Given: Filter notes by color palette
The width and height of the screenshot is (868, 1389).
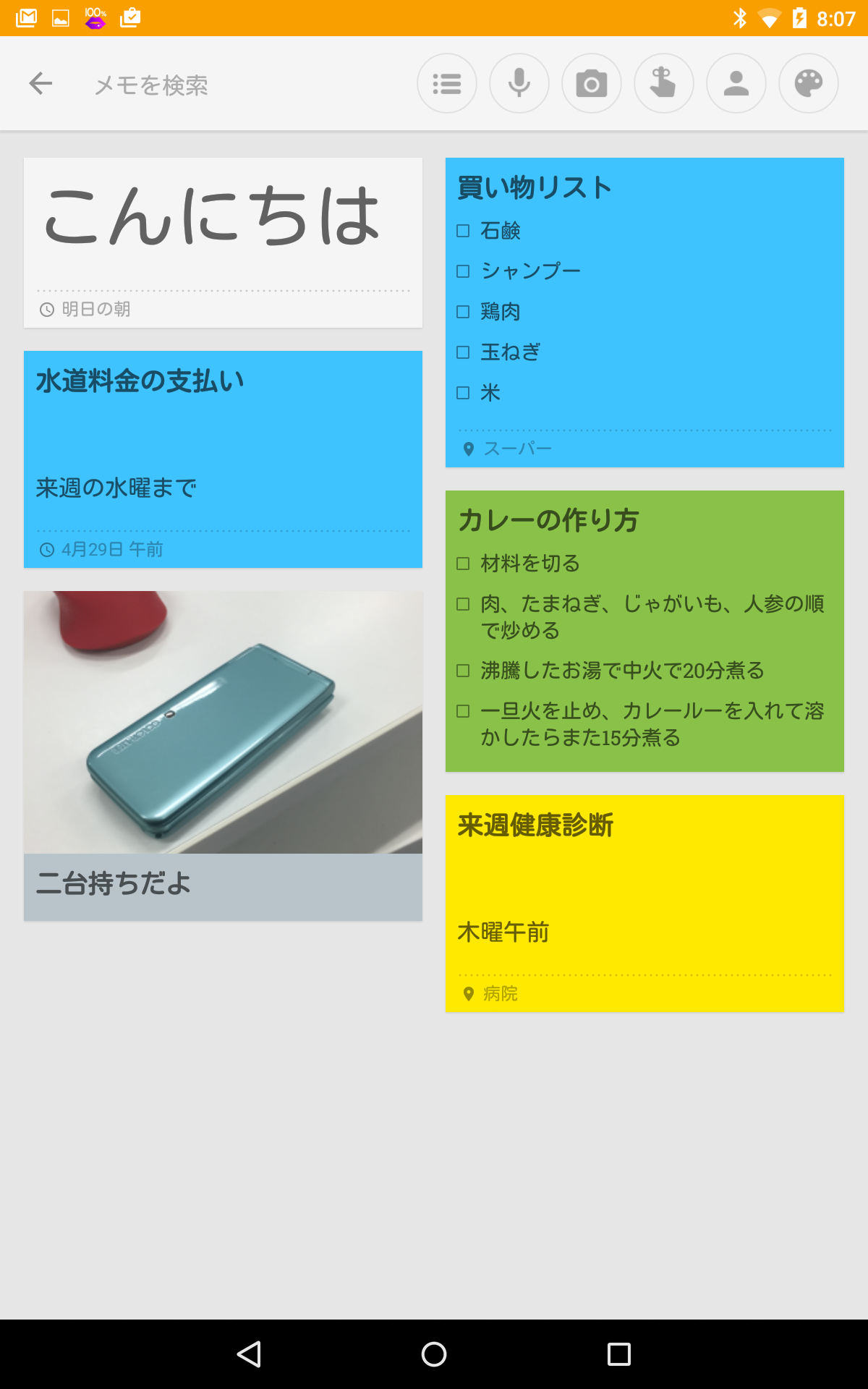Looking at the screenshot, I should [x=809, y=84].
